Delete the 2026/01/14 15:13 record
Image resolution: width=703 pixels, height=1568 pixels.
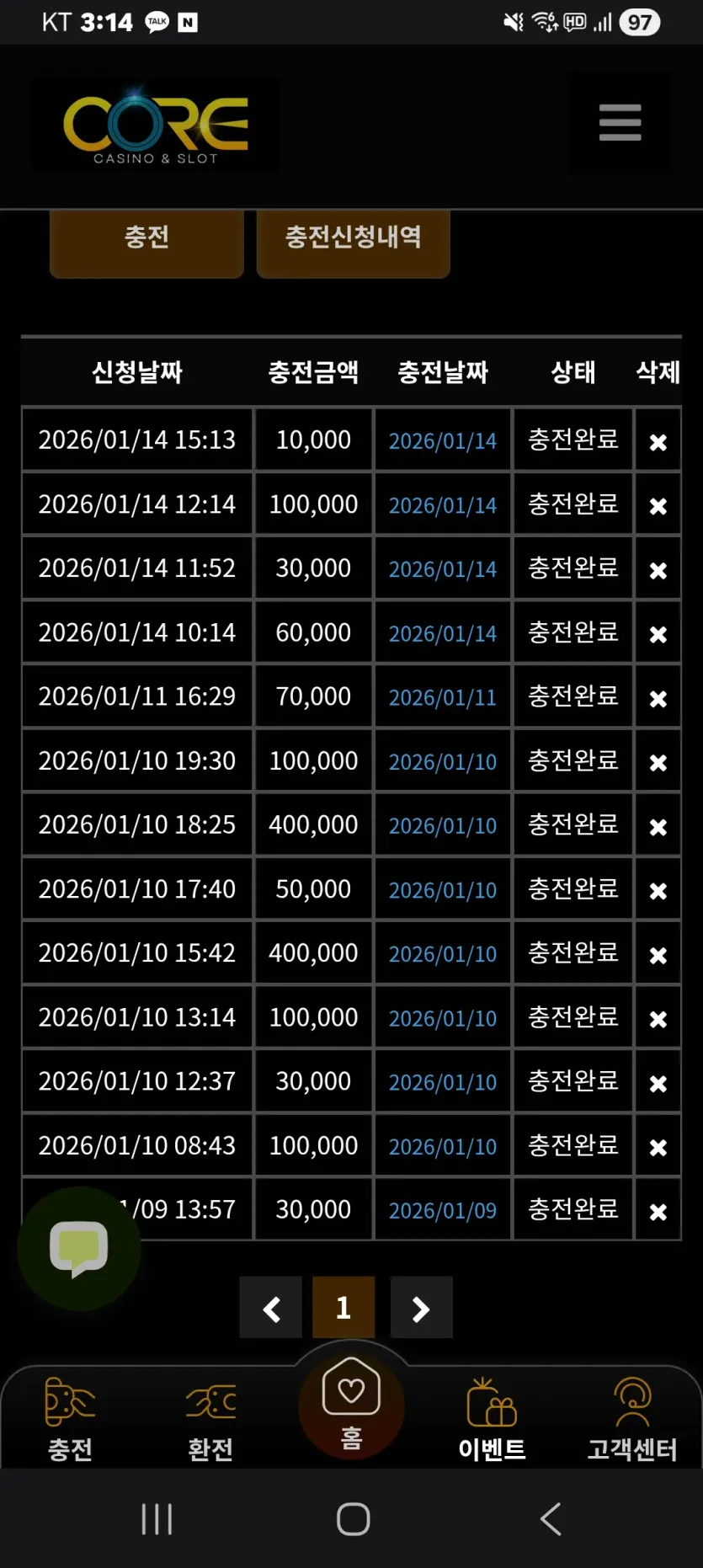click(x=658, y=440)
